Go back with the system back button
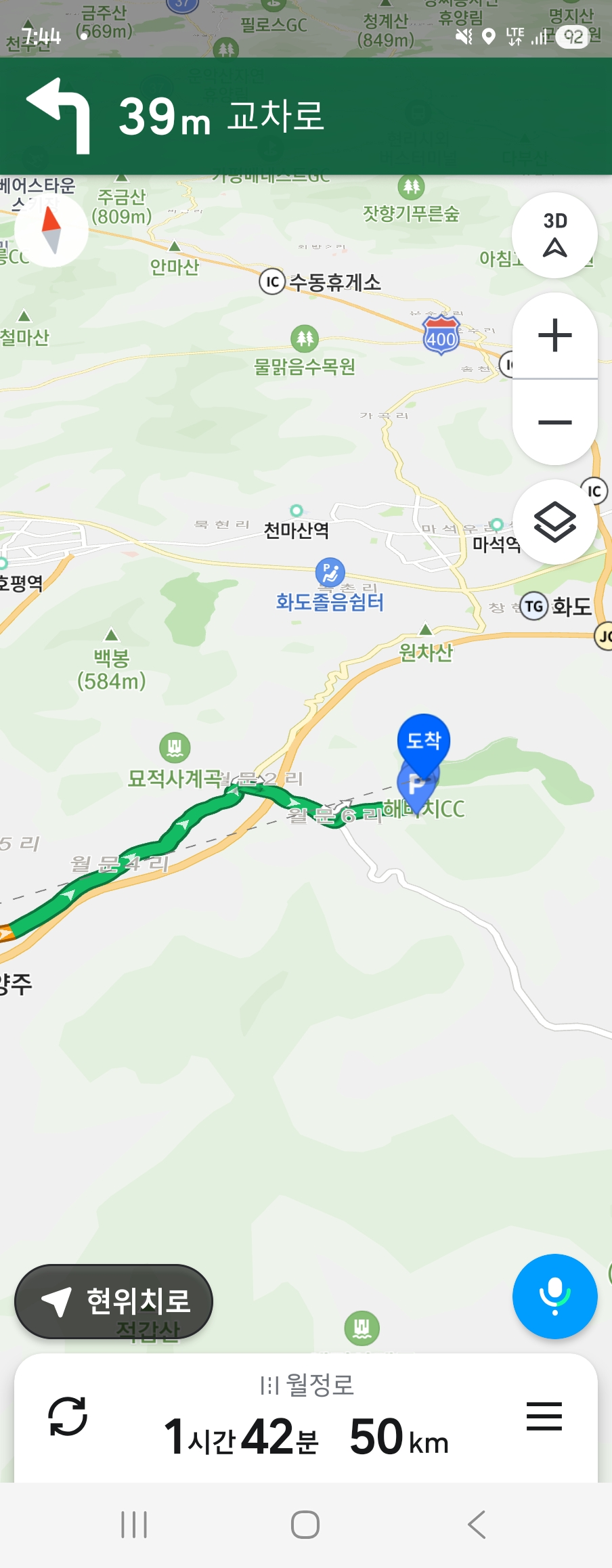Image resolution: width=612 pixels, height=1568 pixels. (x=477, y=1525)
